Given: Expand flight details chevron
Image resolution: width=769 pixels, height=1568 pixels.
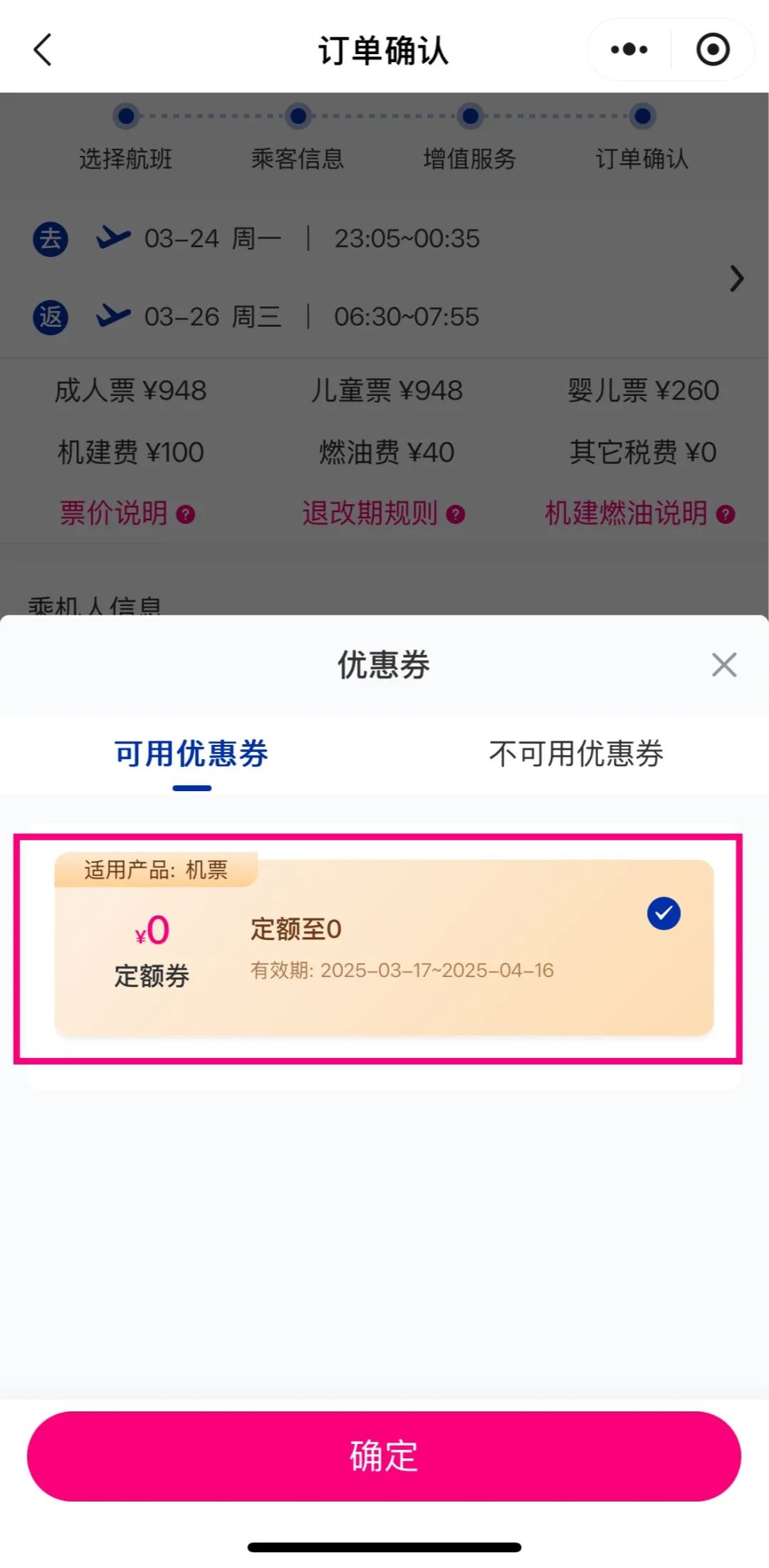Looking at the screenshot, I should (x=736, y=278).
